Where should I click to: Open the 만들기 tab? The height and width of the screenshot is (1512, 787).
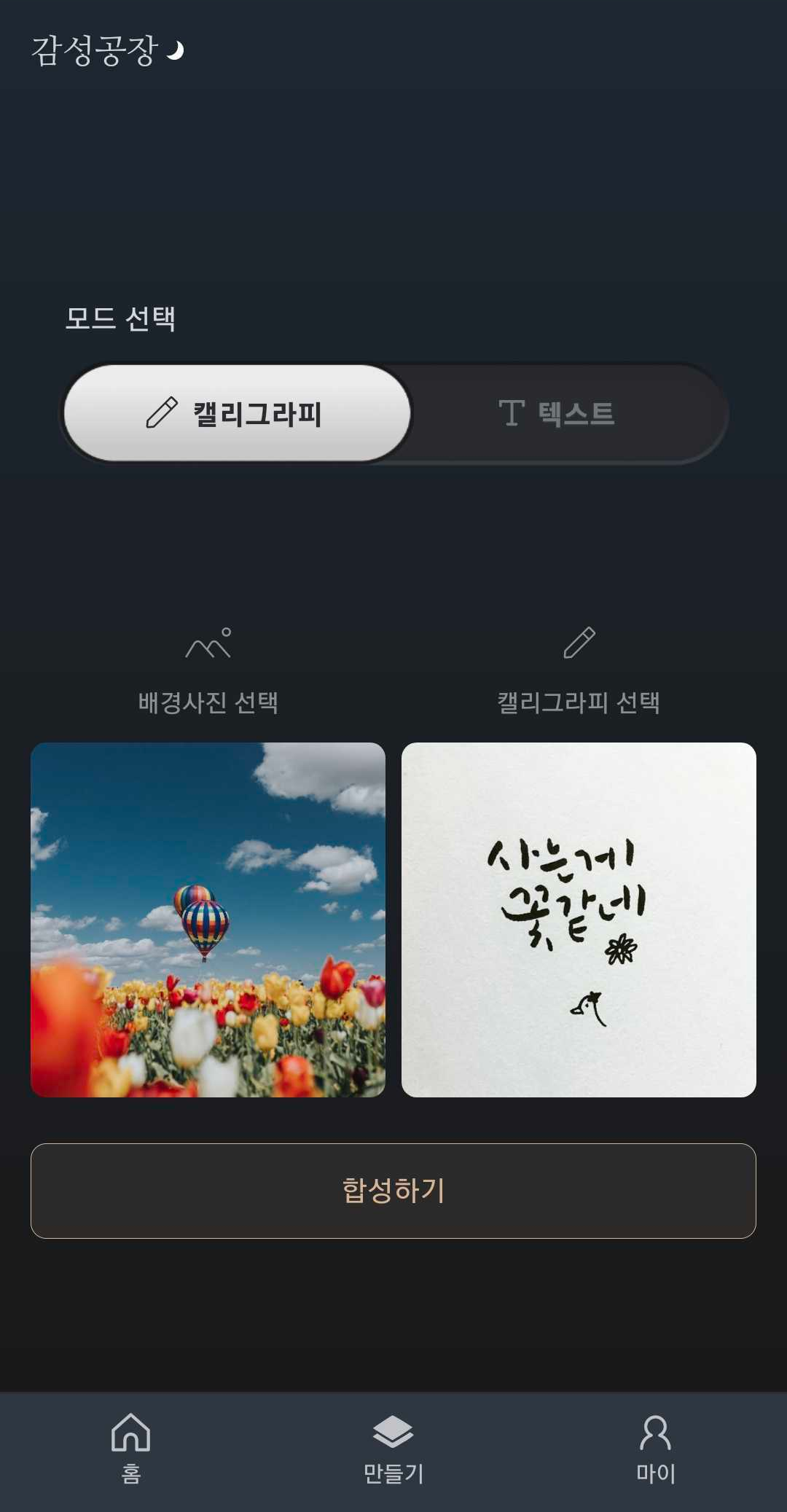[393, 1449]
